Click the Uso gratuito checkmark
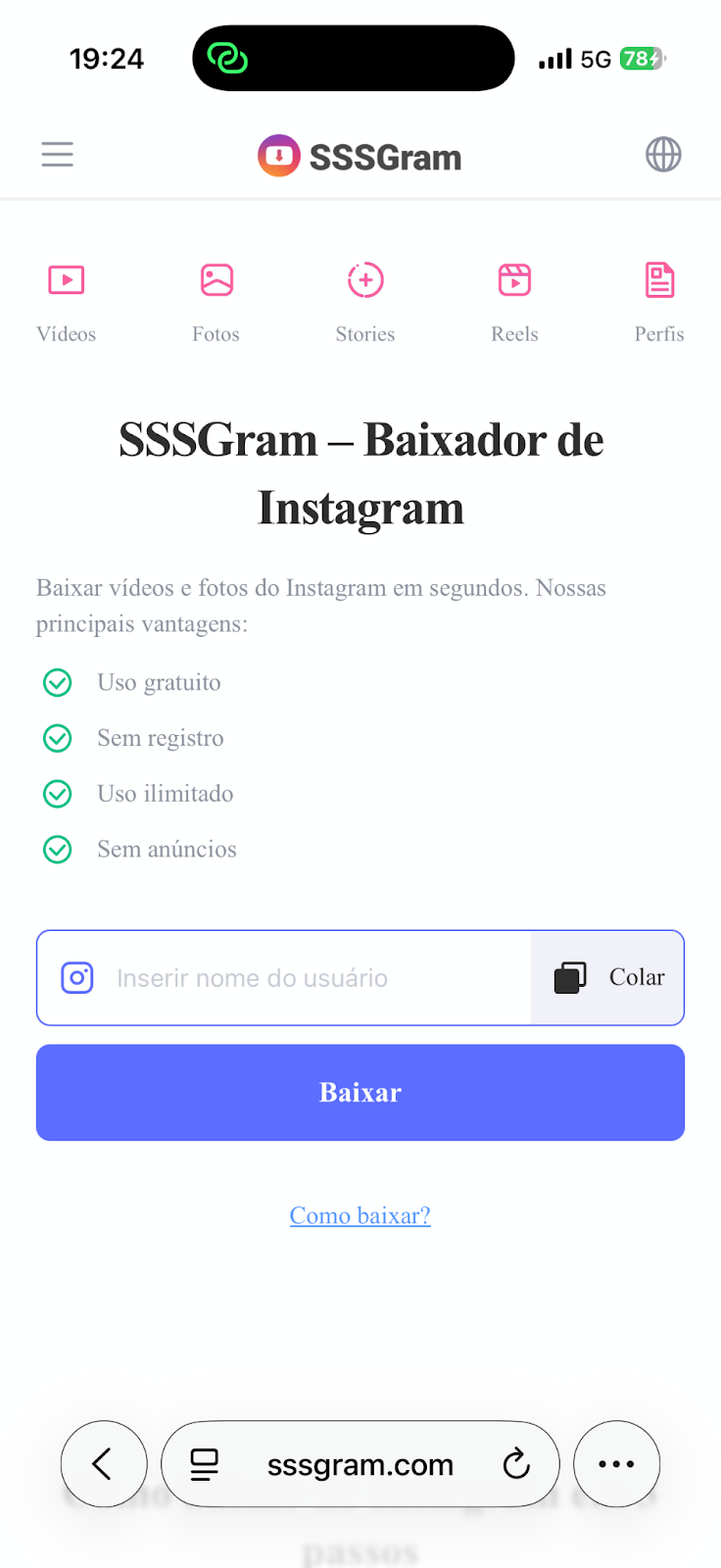The image size is (721, 1568). coord(57,682)
